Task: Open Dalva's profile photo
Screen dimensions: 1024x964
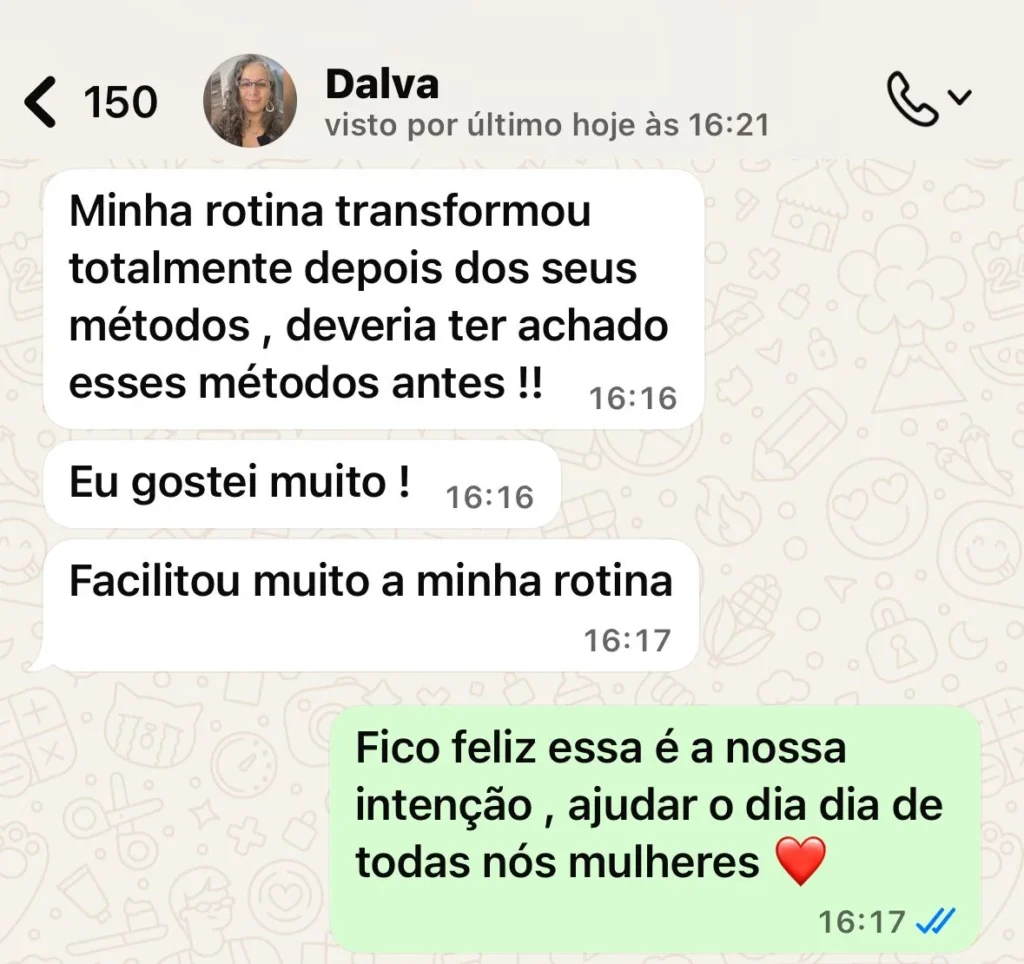Action: point(250,101)
